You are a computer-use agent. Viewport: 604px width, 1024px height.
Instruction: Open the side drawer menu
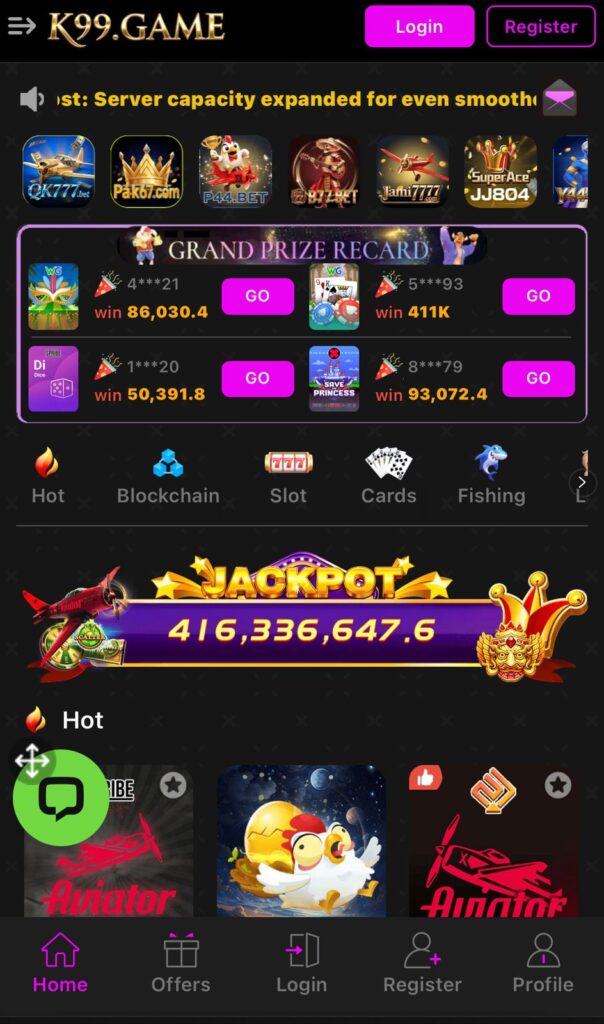pyautogui.click(x=21, y=26)
